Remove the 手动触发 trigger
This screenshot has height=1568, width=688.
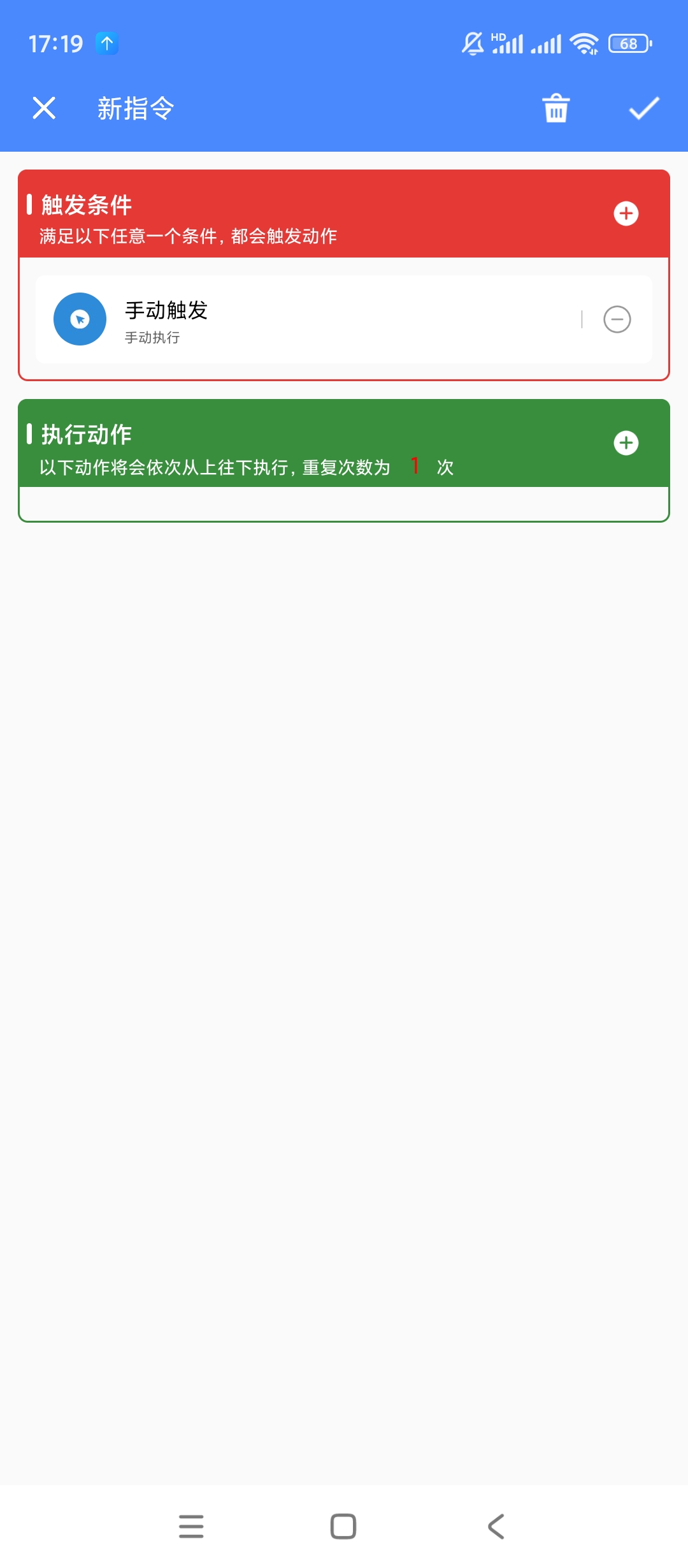click(x=617, y=319)
